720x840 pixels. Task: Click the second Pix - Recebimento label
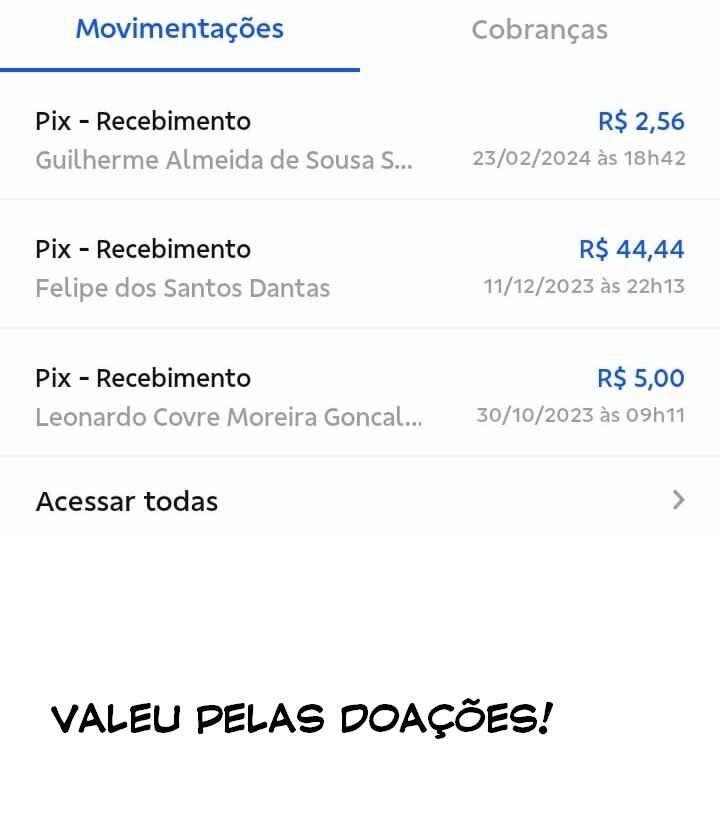(143, 249)
